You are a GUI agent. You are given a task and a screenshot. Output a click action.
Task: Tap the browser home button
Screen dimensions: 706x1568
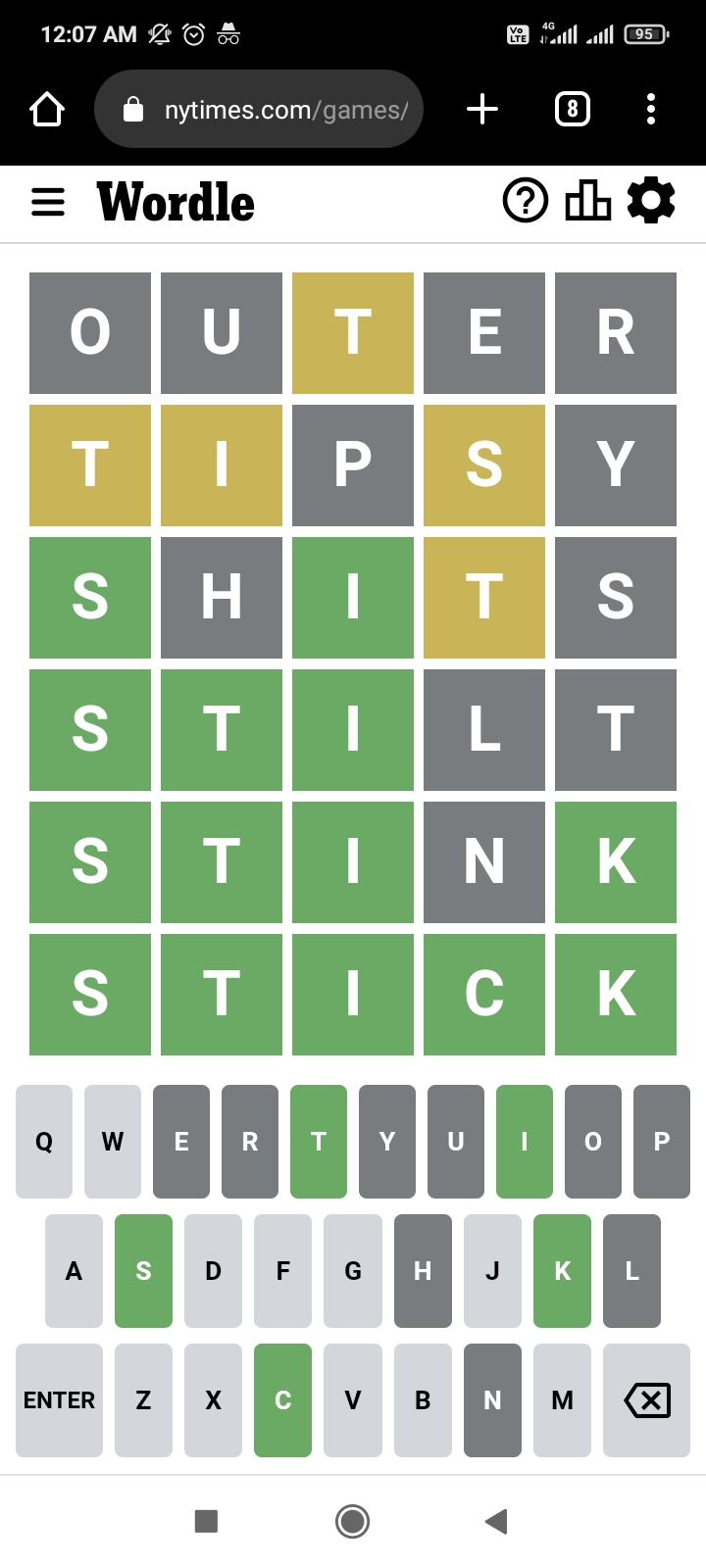[47, 109]
